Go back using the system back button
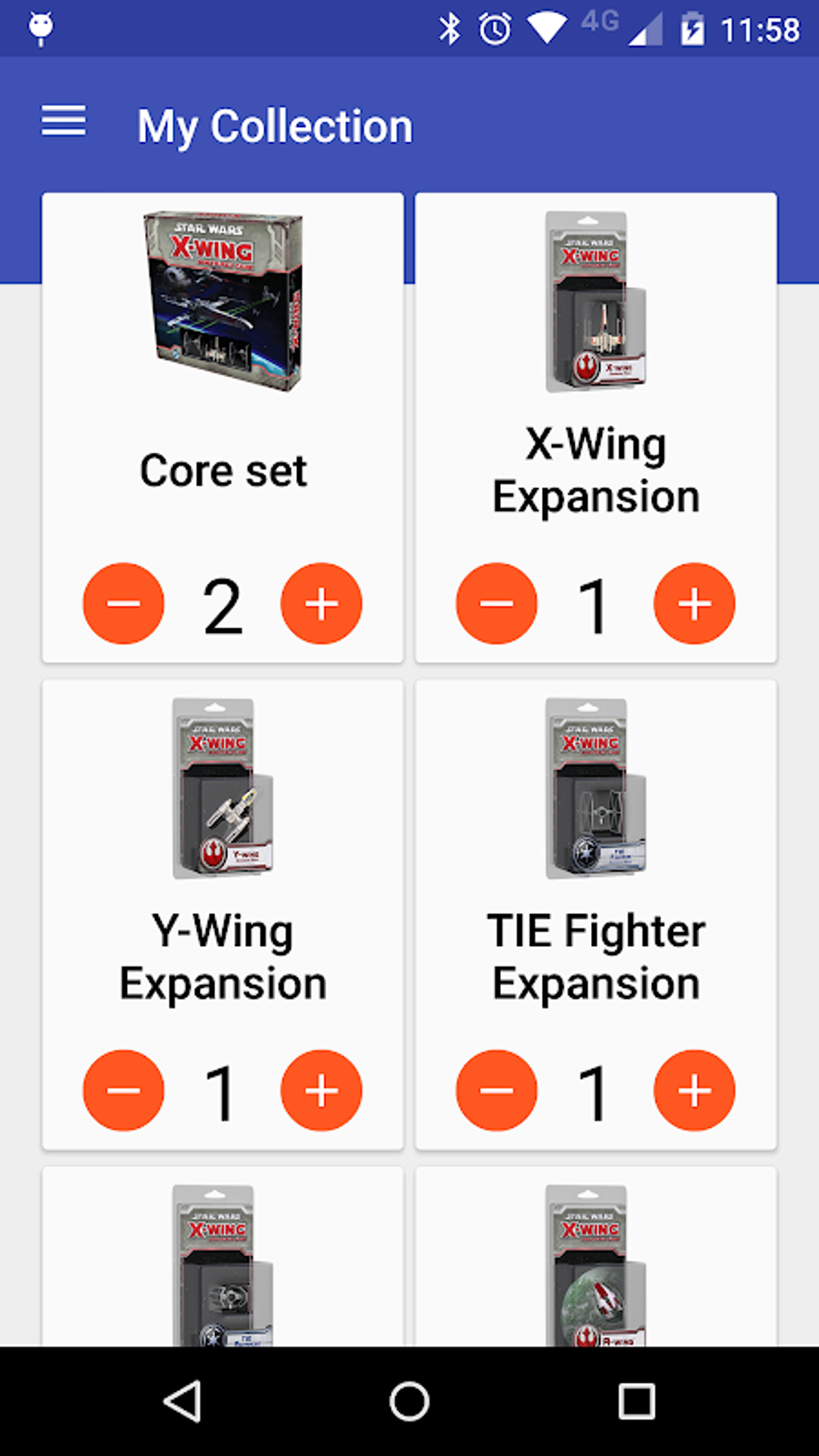819x1456 pixels. click(x=183, y=1401)
